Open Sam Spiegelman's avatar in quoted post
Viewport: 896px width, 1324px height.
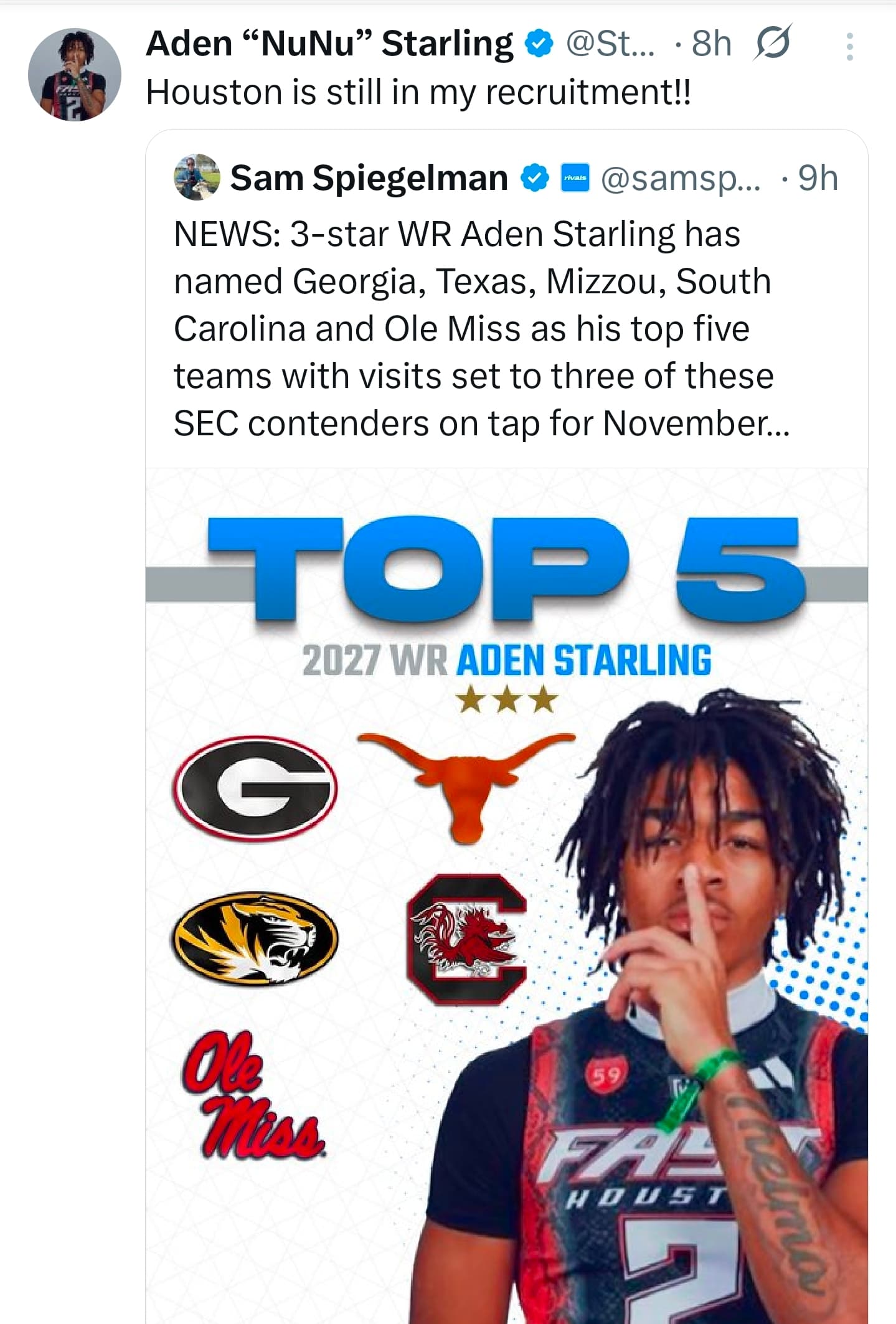click(196, 177)
